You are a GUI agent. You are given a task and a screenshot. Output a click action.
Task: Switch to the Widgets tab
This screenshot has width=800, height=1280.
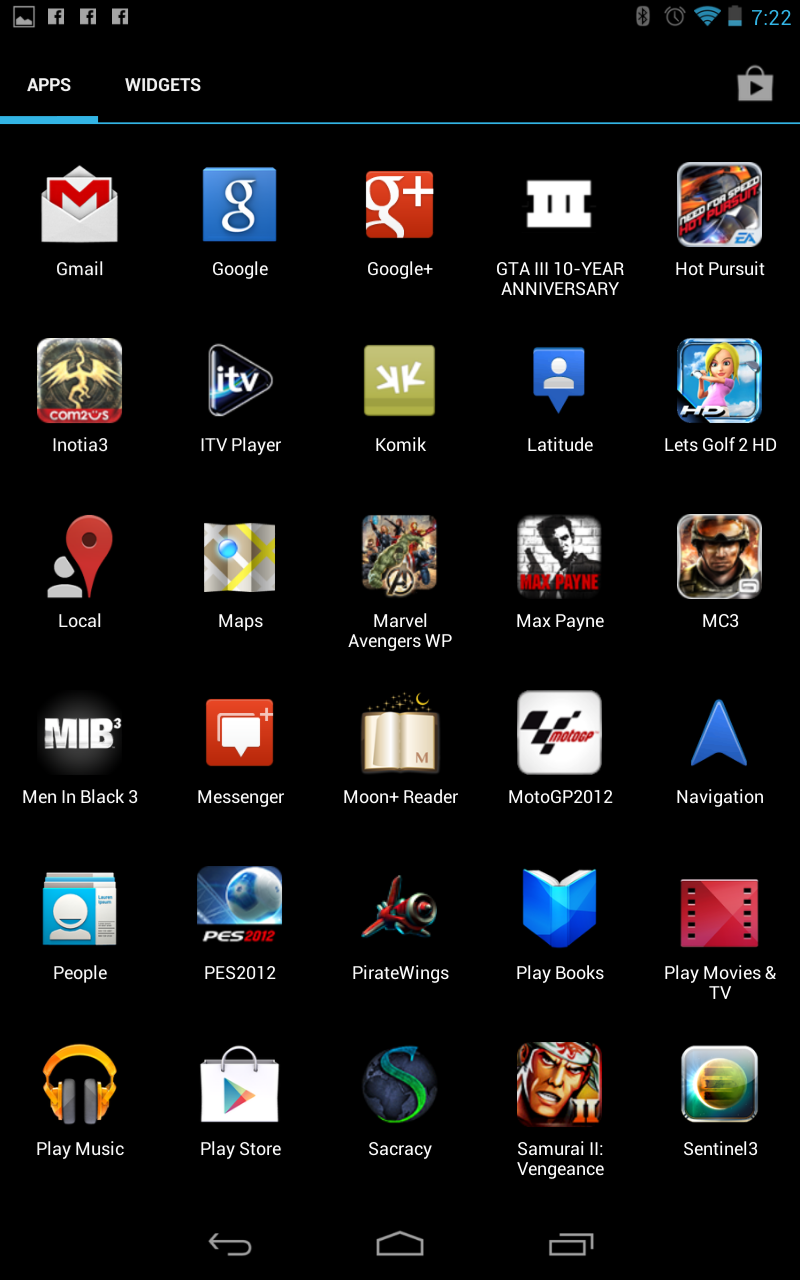[x=163, y=85]
